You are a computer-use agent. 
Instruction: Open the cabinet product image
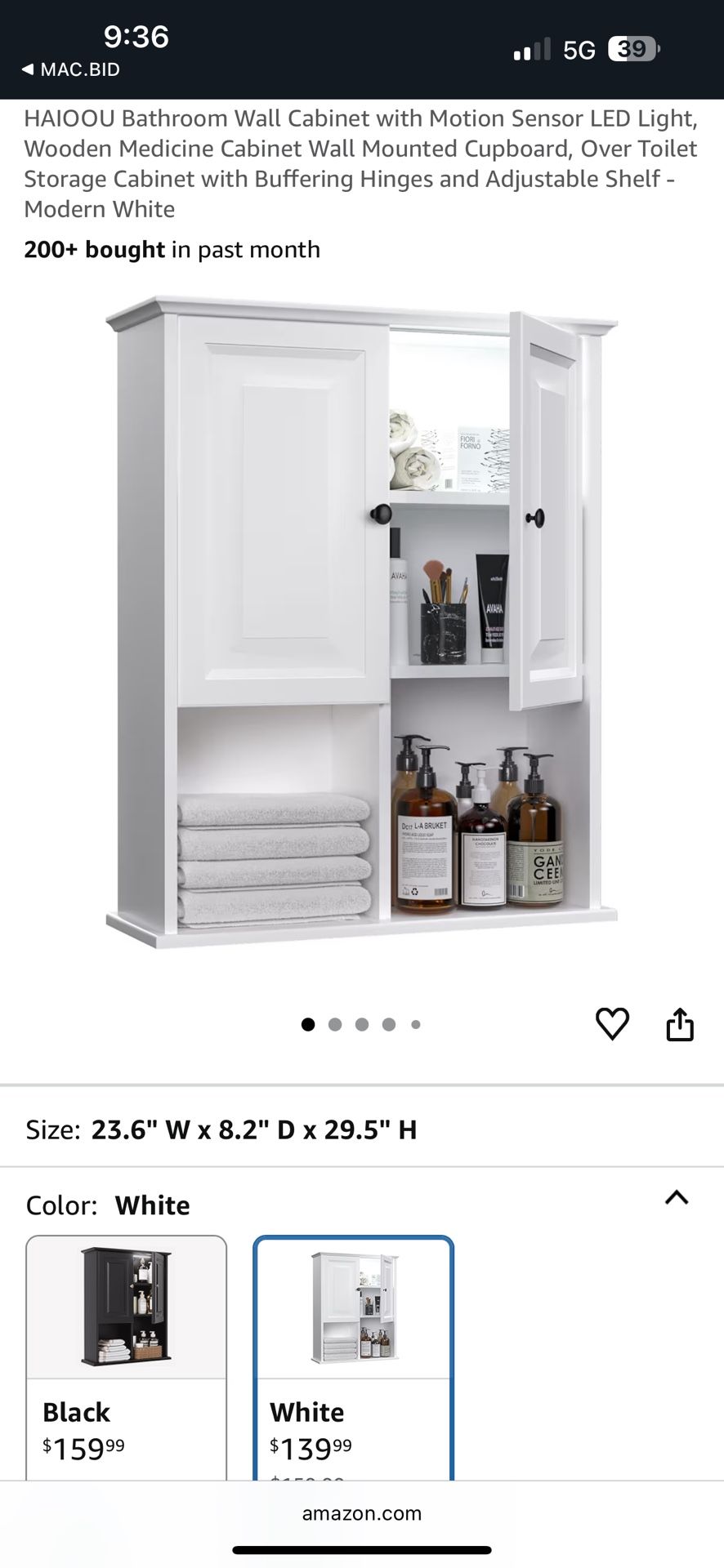tap(361, 621)
